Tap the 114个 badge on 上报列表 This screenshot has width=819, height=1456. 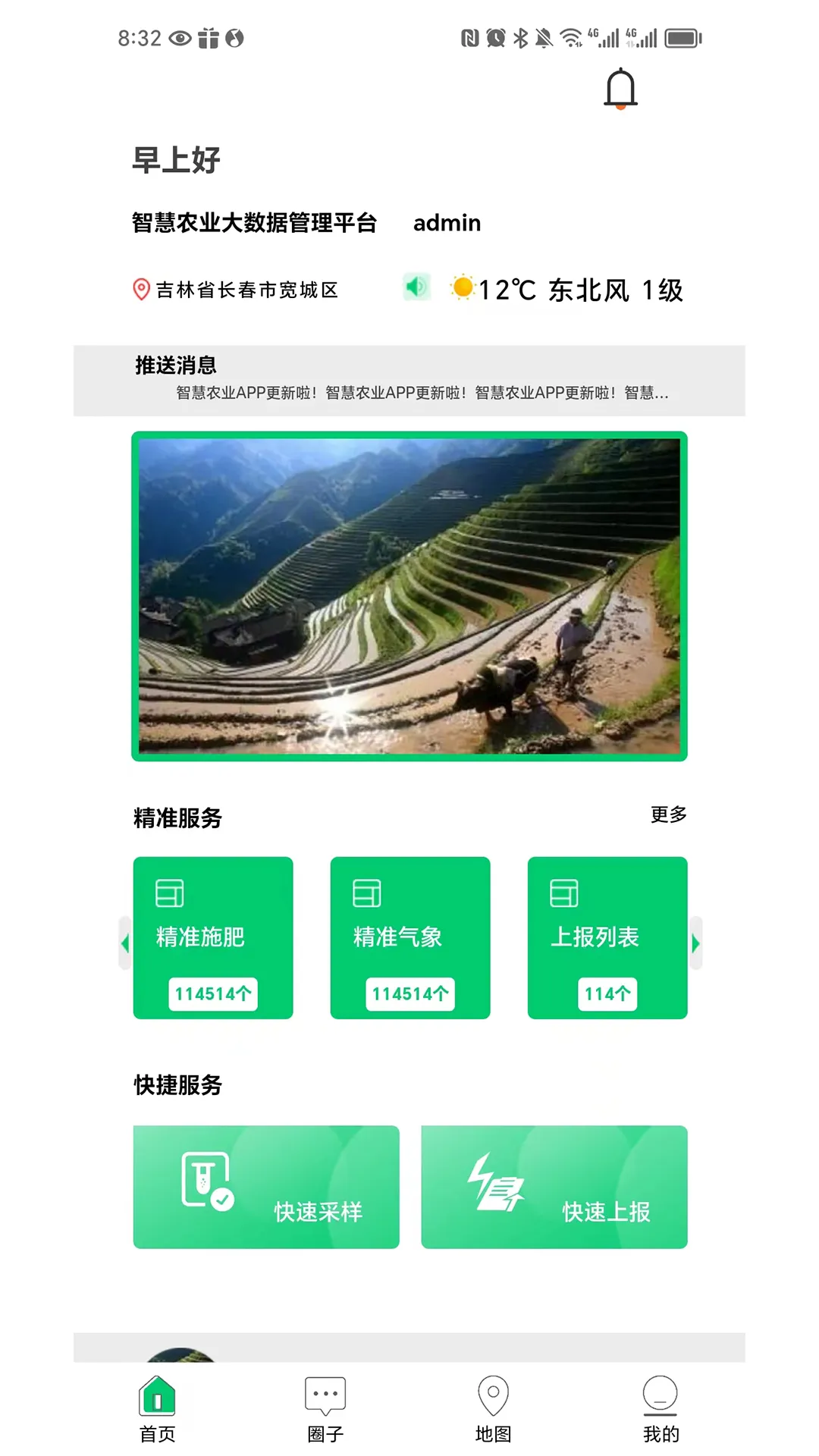[x=607, y=993]
